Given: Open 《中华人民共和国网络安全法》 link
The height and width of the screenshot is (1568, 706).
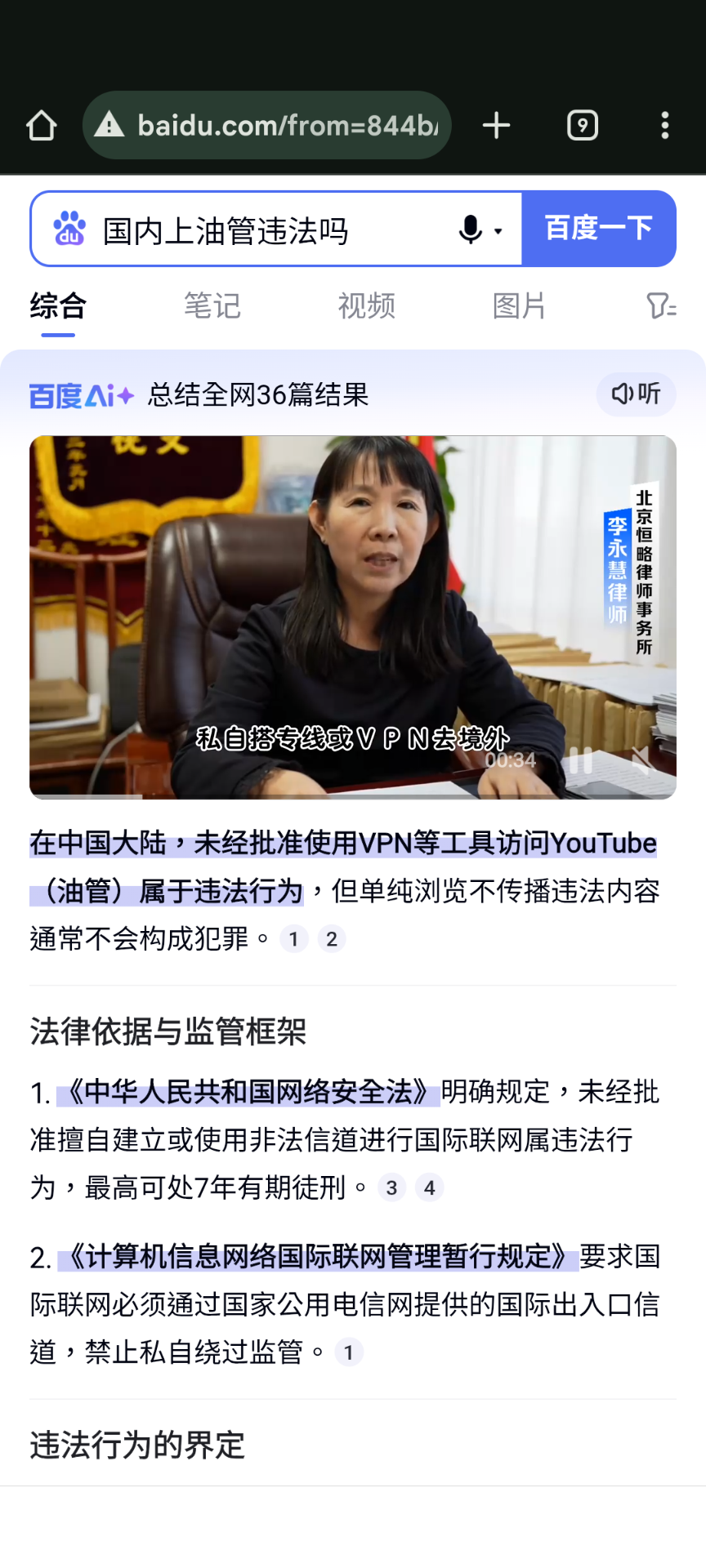Looking at the screenshot, I should click(x=248, y=1092).
